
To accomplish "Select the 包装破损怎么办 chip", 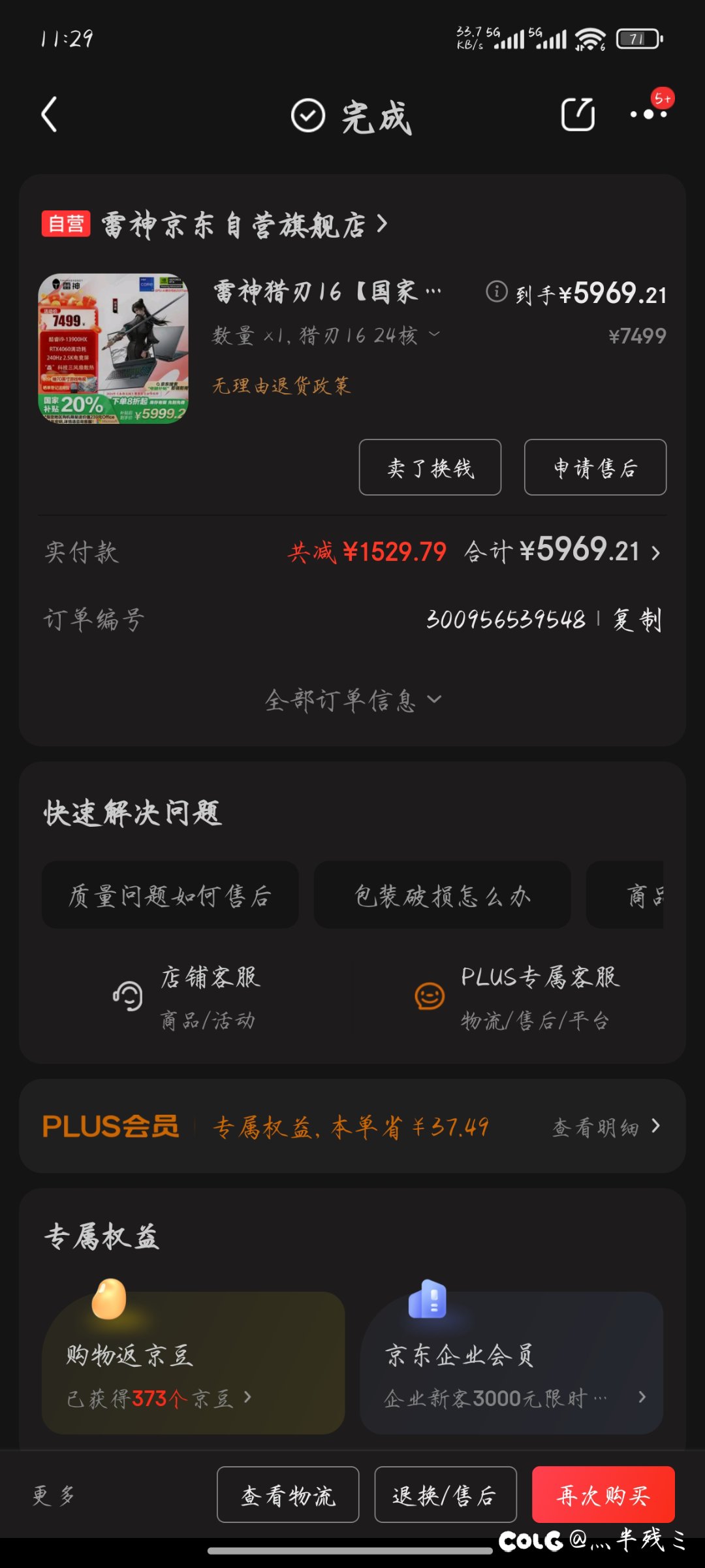I will click(x=442, y=895).
